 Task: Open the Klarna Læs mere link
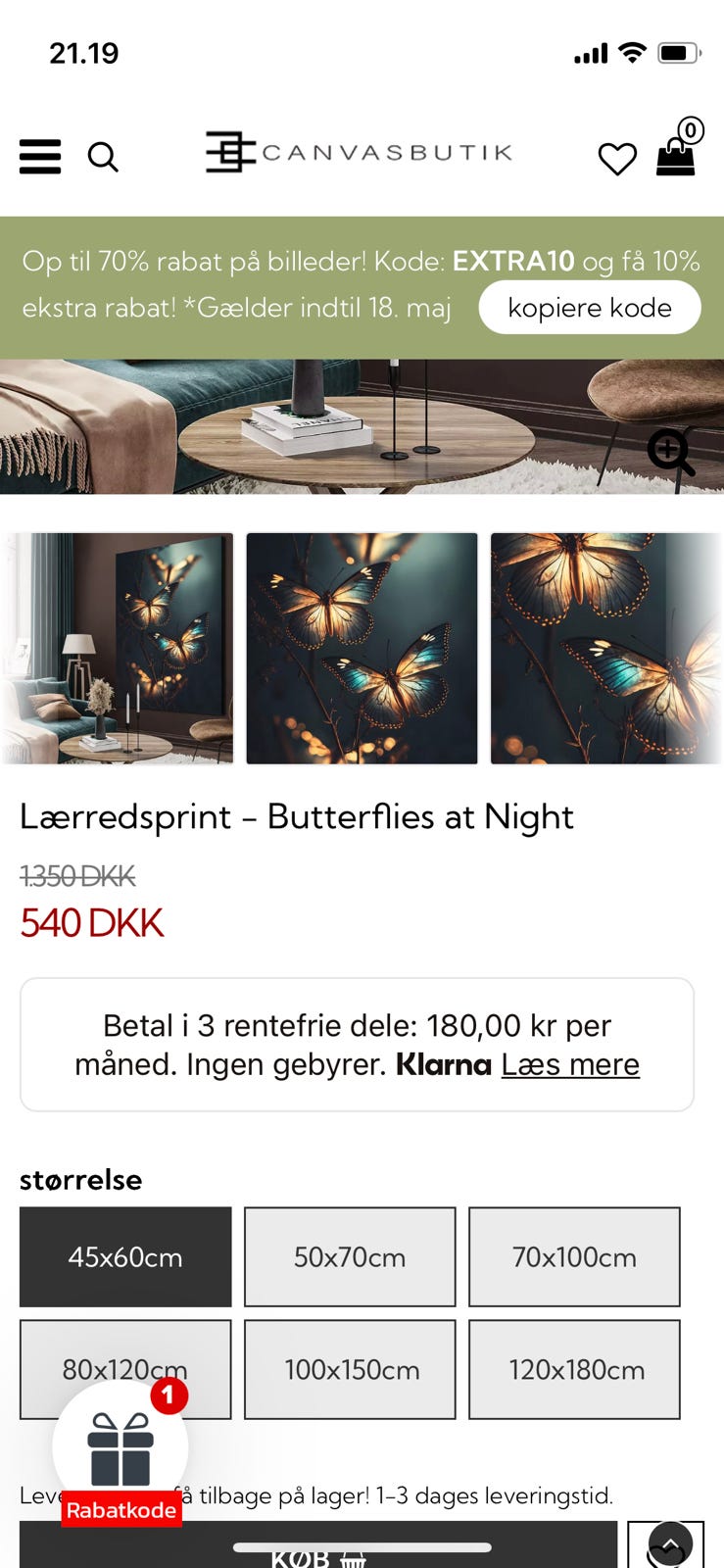click(x=571, y=1064)
